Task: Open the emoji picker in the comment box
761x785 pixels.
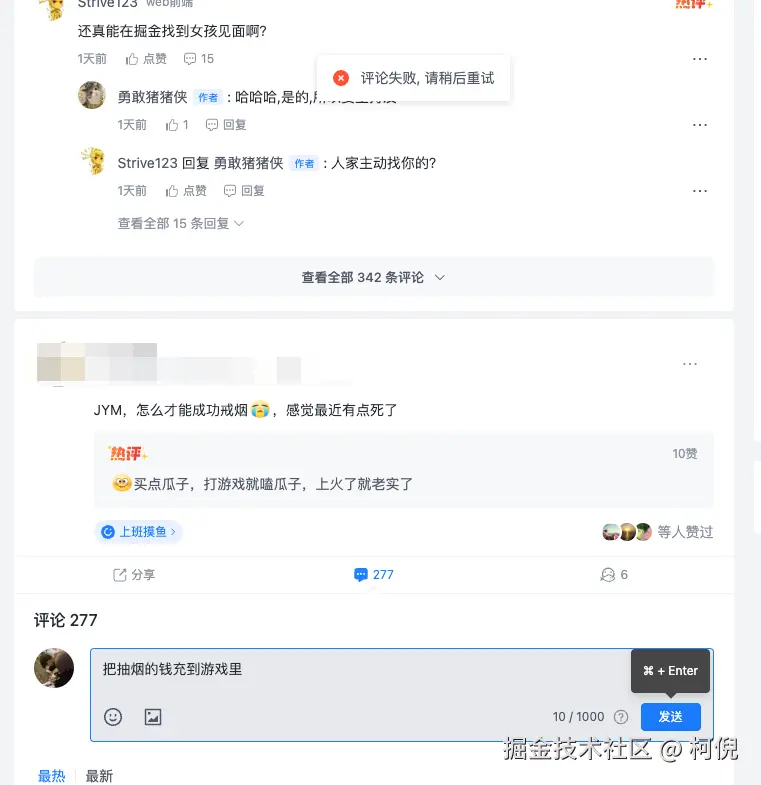Action: tap(113, 716)
